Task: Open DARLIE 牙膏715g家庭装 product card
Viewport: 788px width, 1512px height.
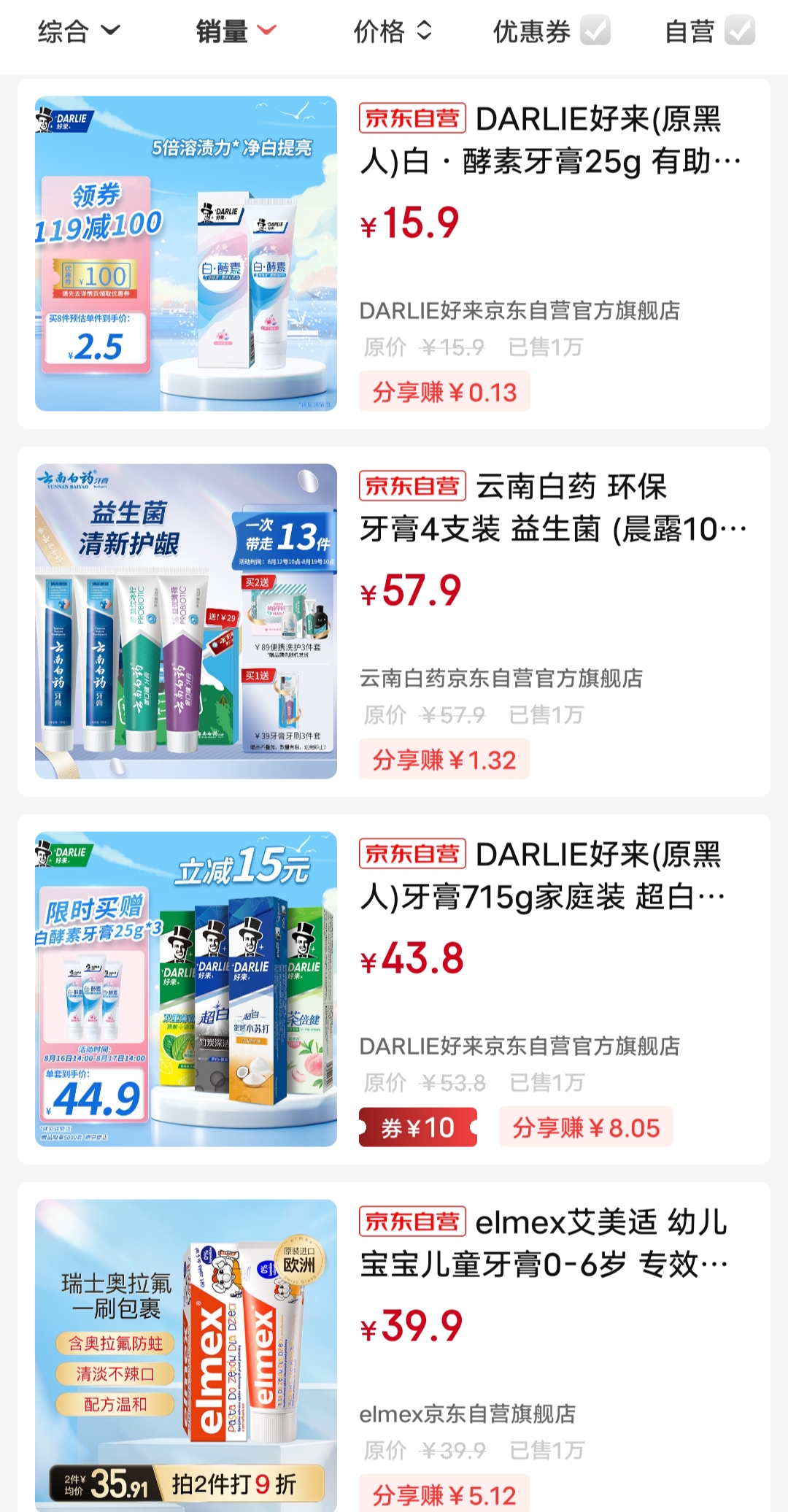Action: click(x=550, y=876)
